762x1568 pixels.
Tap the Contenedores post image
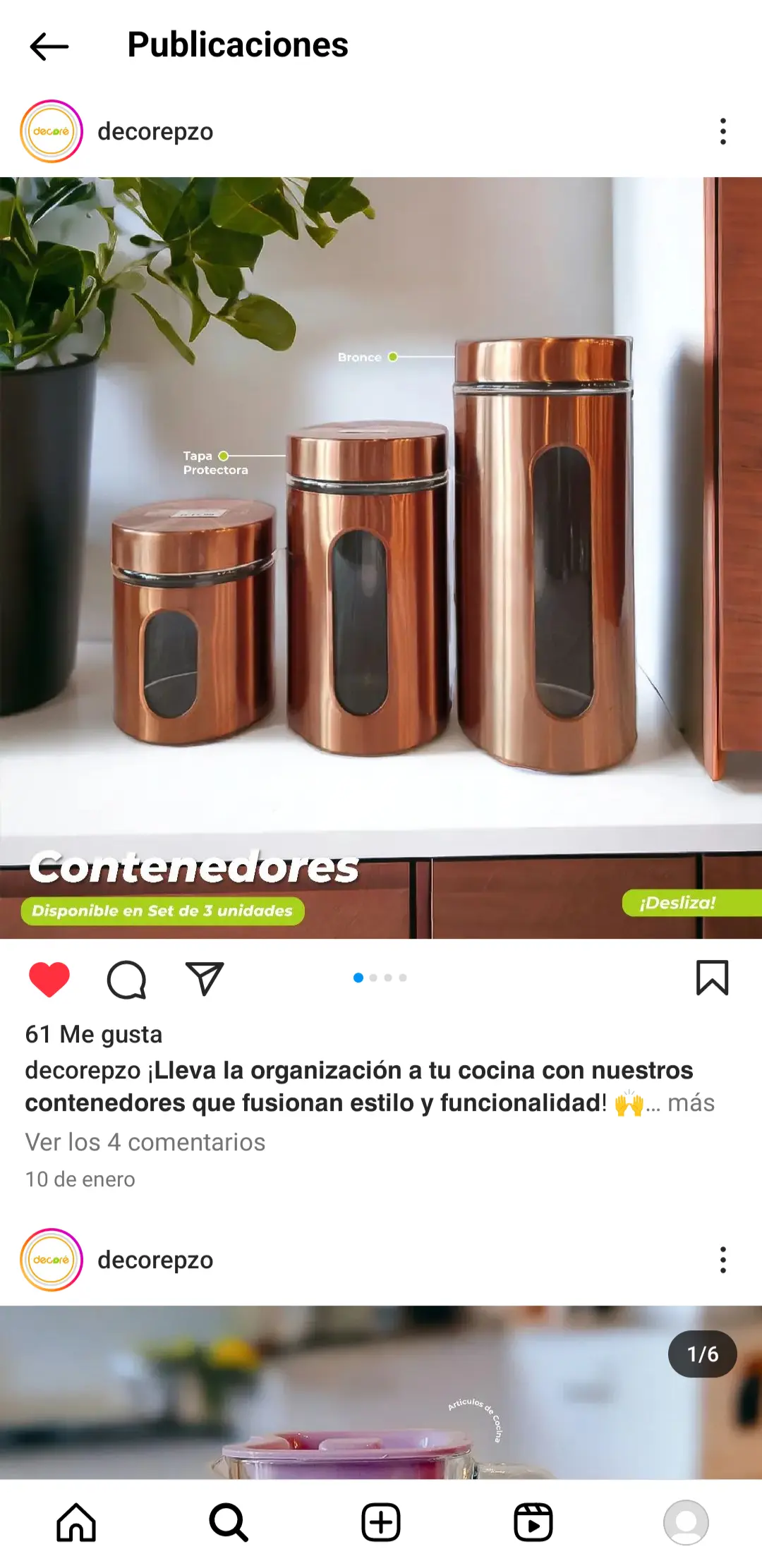(381, 557)
